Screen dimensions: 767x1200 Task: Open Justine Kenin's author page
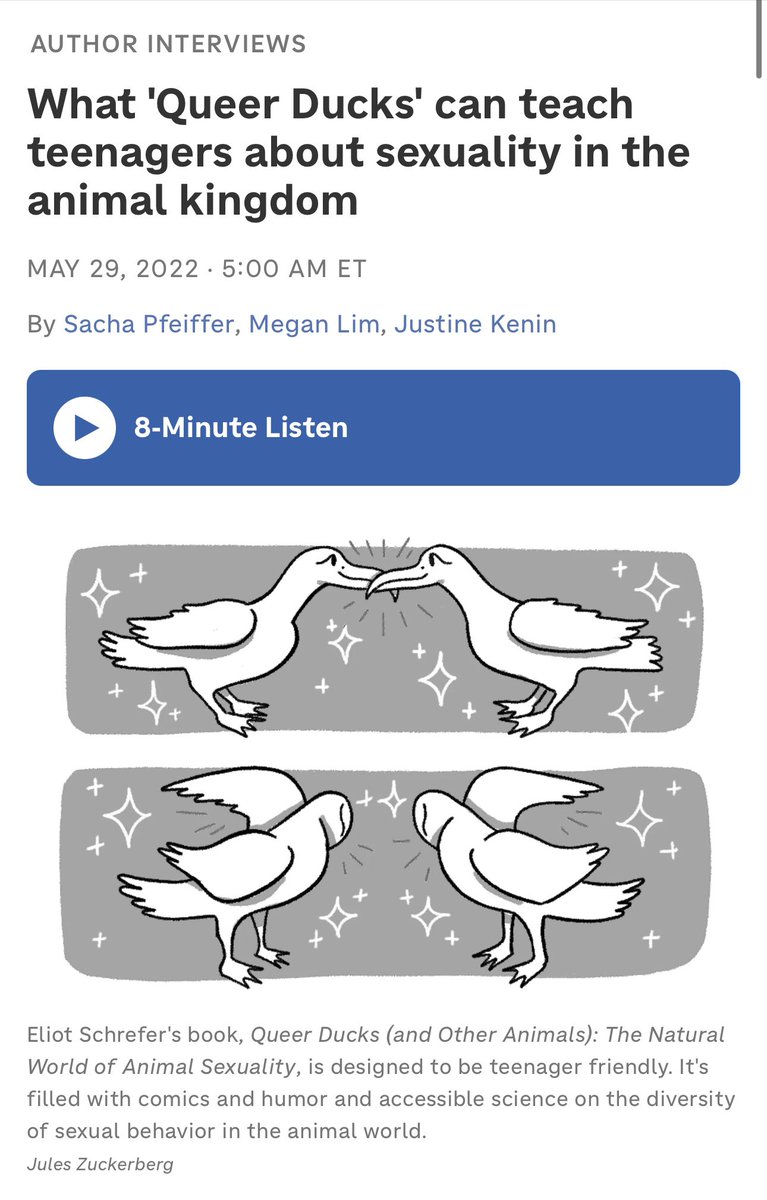[475, 324]
